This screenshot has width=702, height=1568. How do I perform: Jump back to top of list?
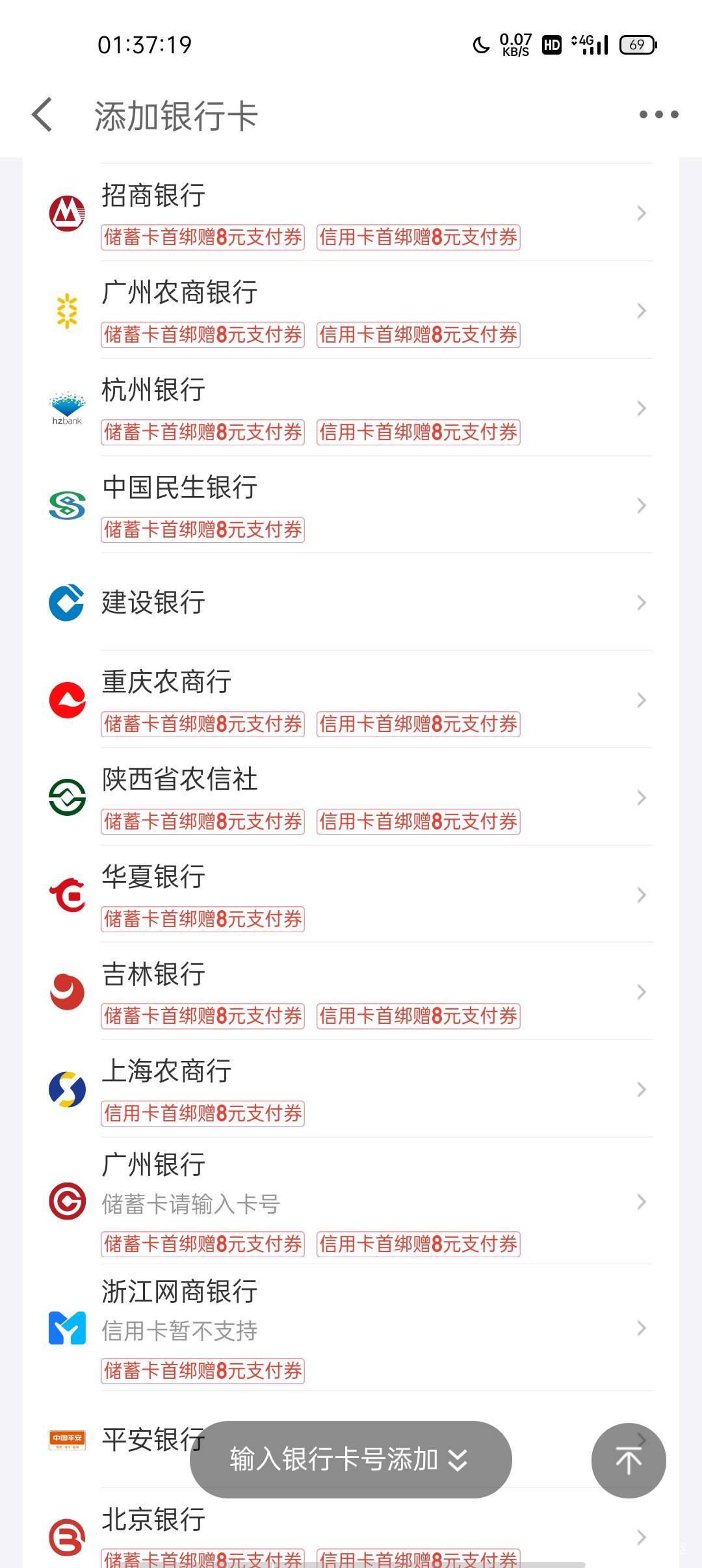click(x=628, y=1461)
